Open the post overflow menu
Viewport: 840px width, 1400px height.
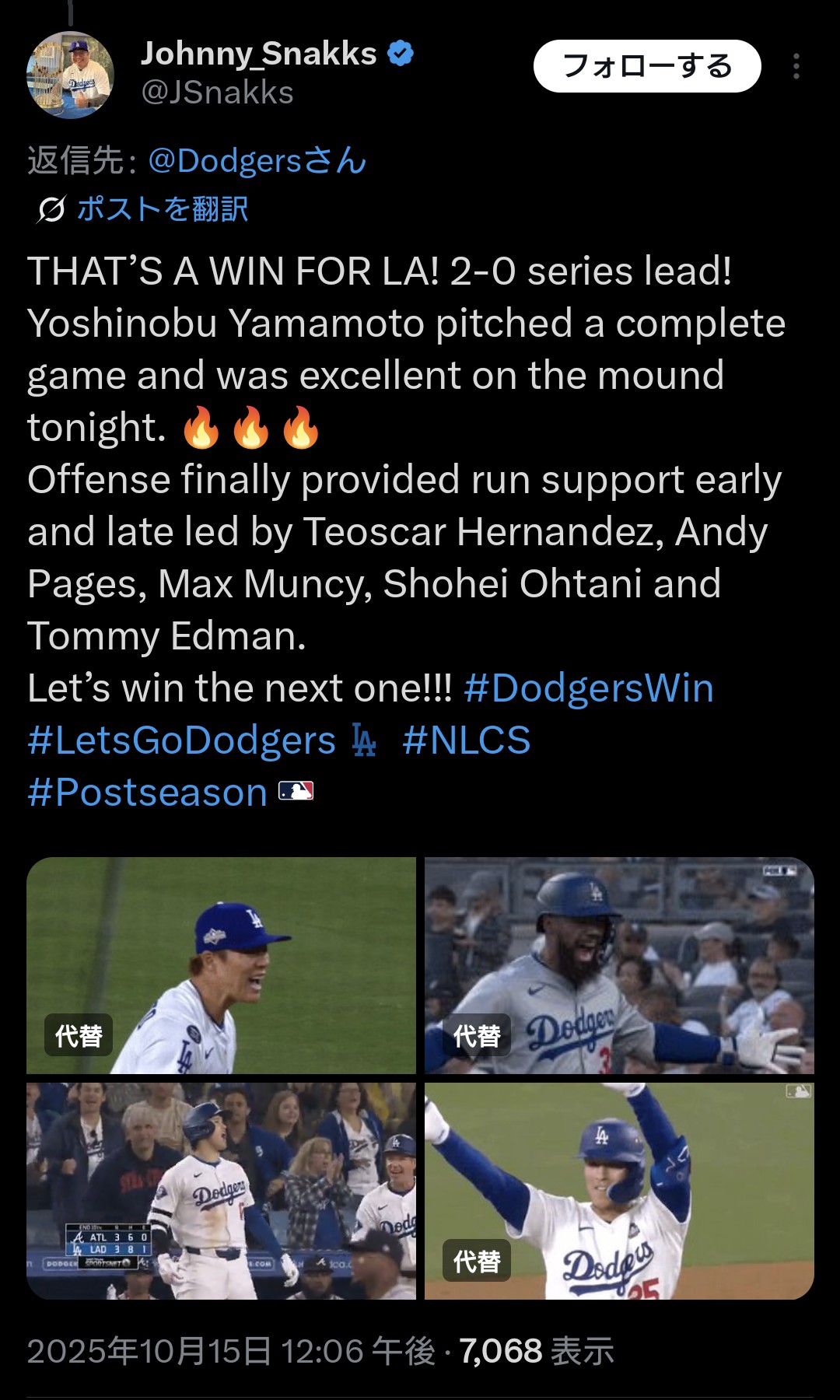[x=796, y=66]
